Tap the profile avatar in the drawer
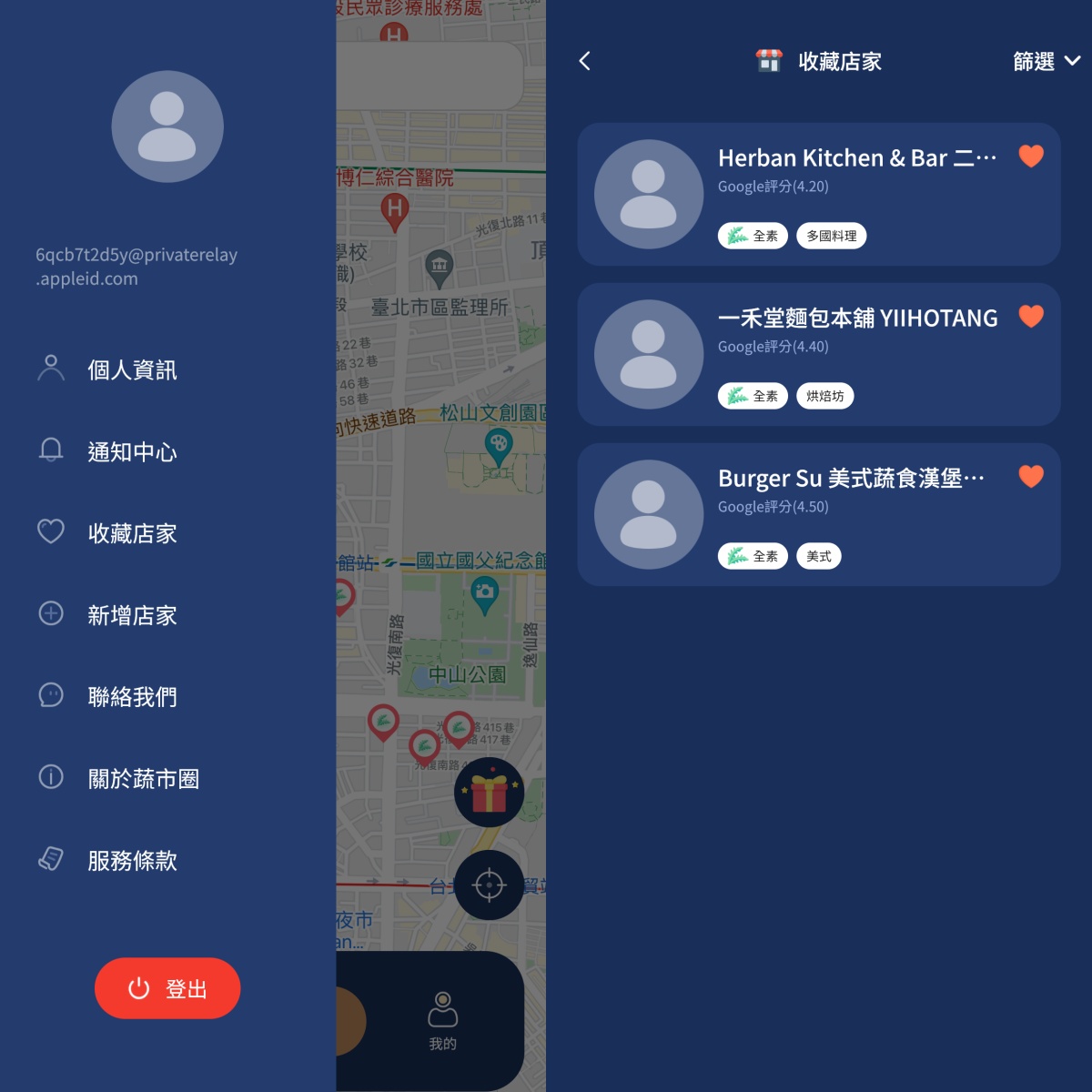The height and width of the screenshot is (1092, 1092). (167, 126)
